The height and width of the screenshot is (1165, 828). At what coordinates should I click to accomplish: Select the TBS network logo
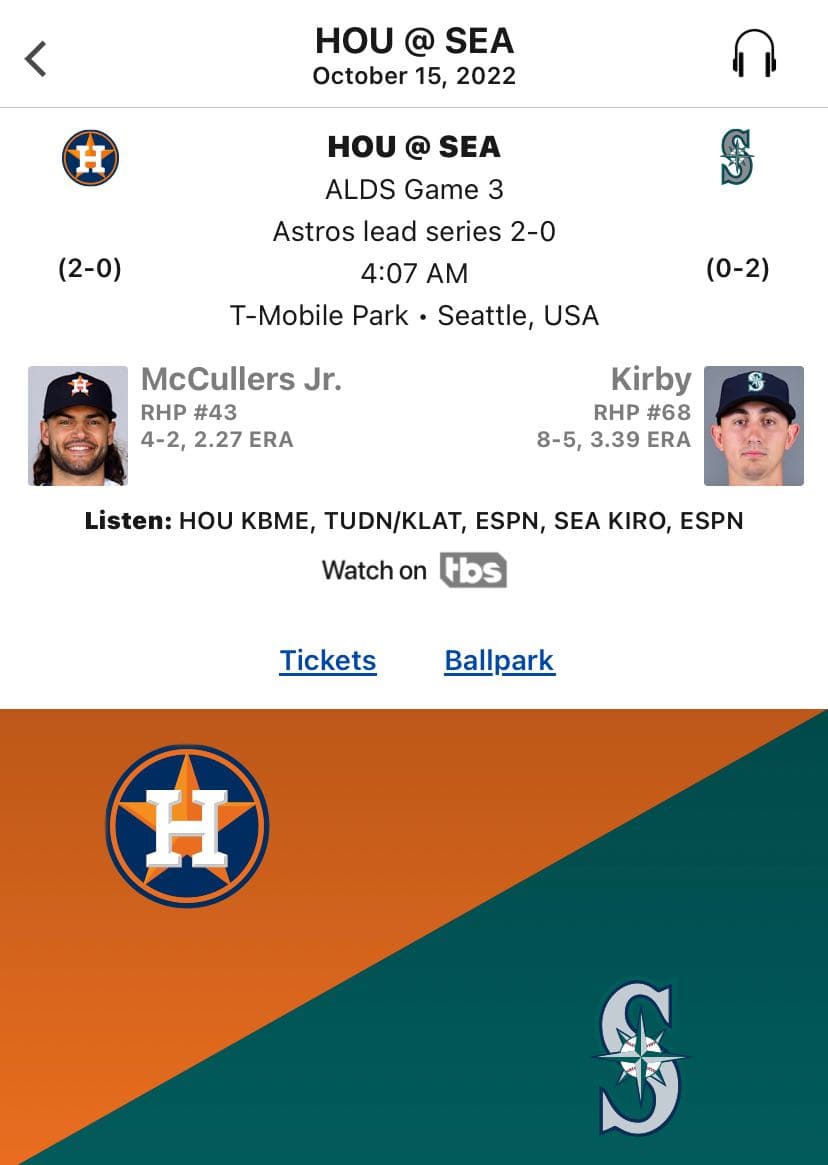tap(473, 570)
